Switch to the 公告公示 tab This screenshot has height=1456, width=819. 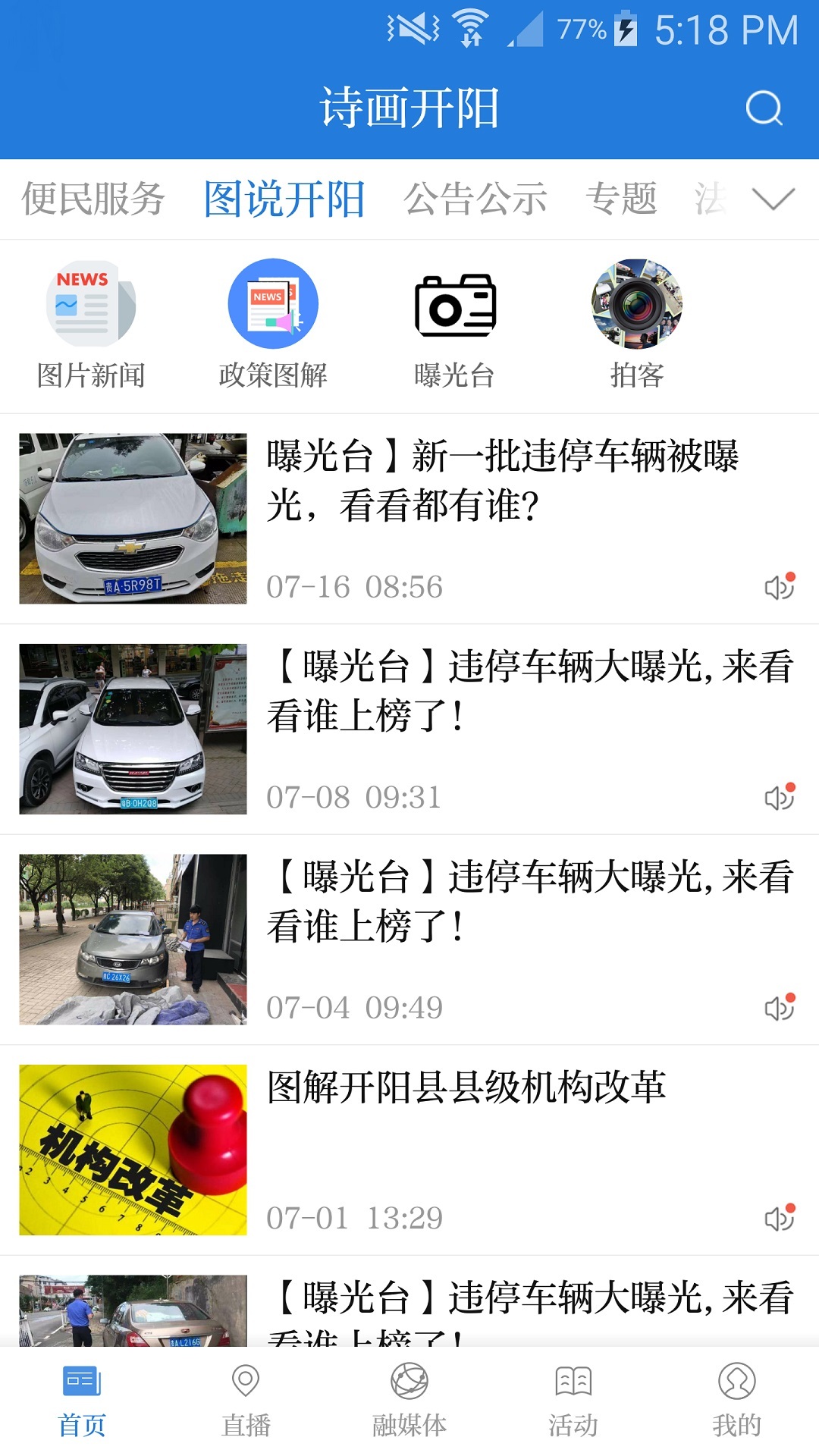pos(478,199)
